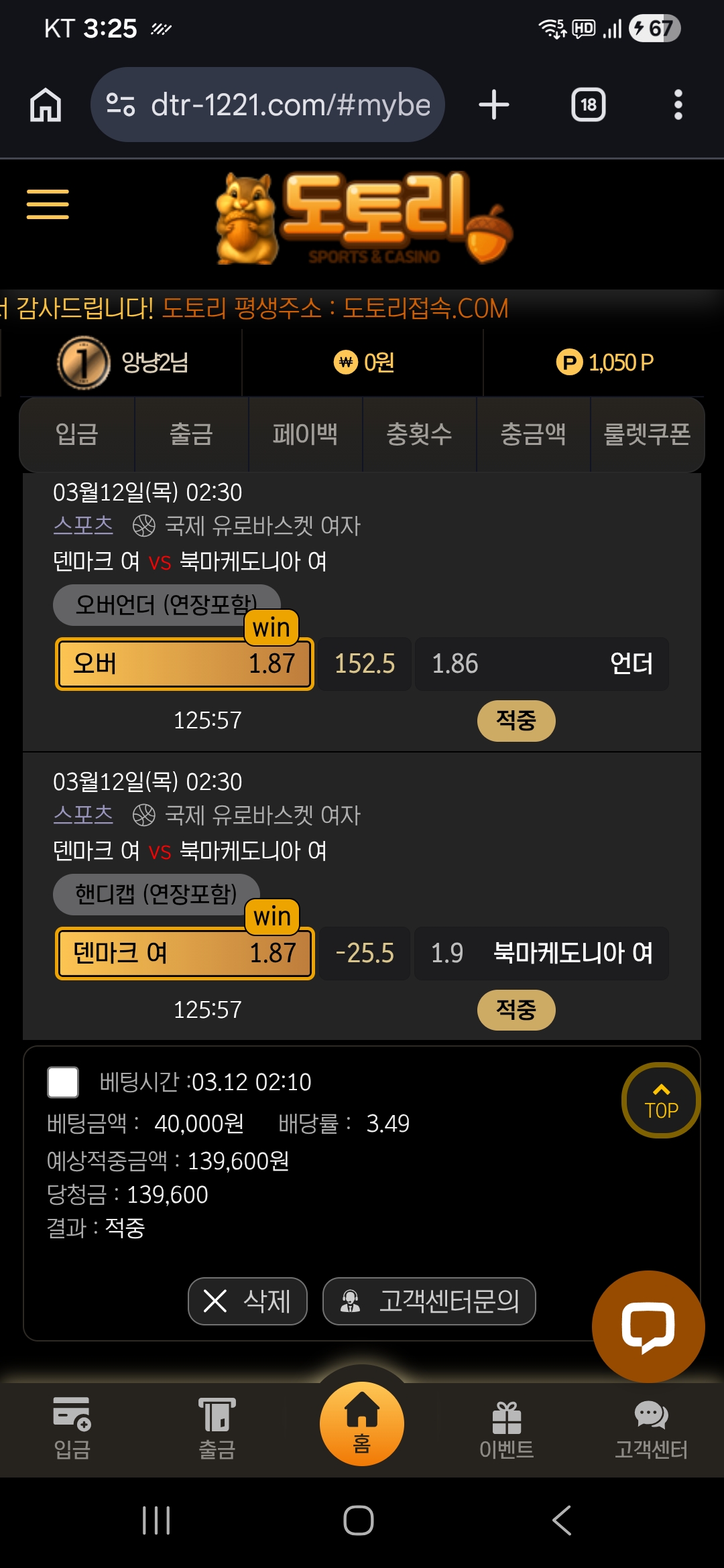
Task: Open the 출금 tab in the top menu
Action: click(191, 434)
